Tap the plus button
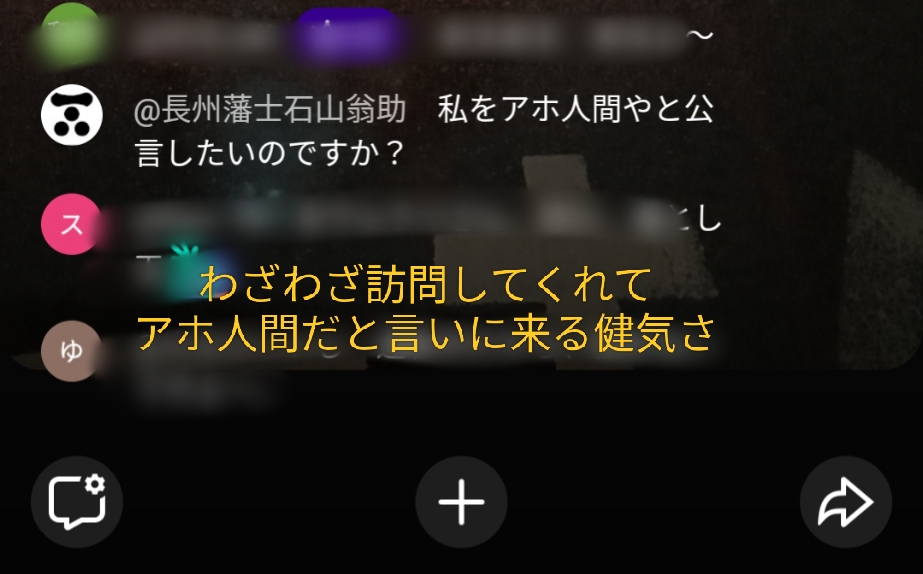 461,502
